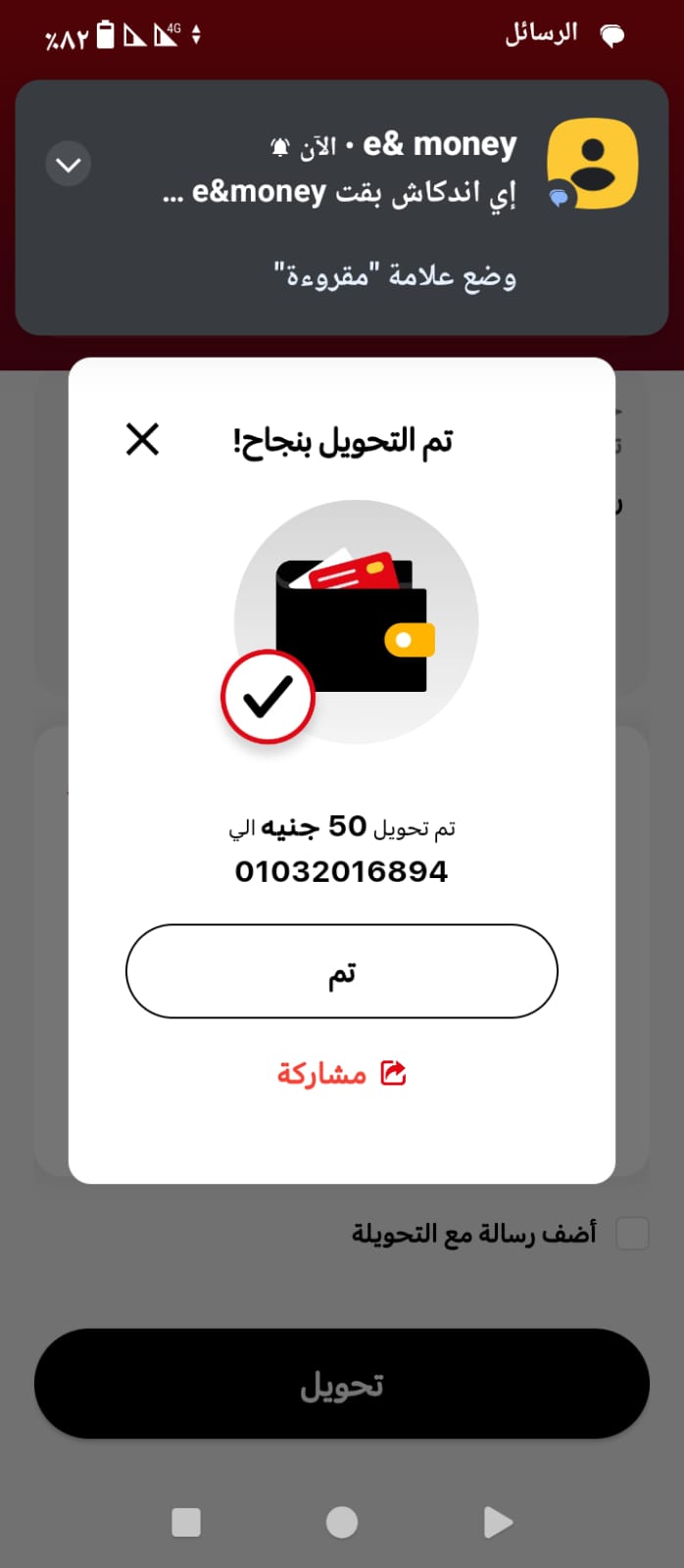The height and width of the screenshot is (1568, 684).
Task: Open recent apps with the square button
Action: (186, 1522)
